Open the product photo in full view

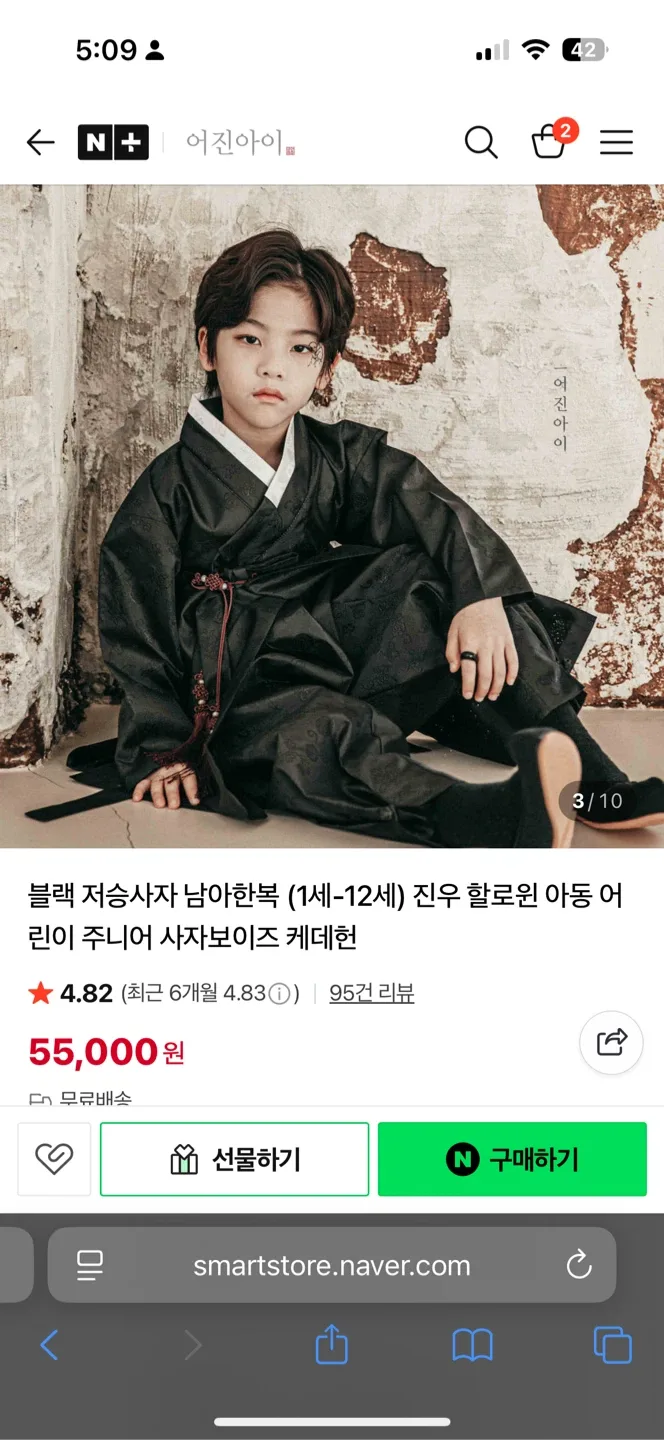[332, 516]
